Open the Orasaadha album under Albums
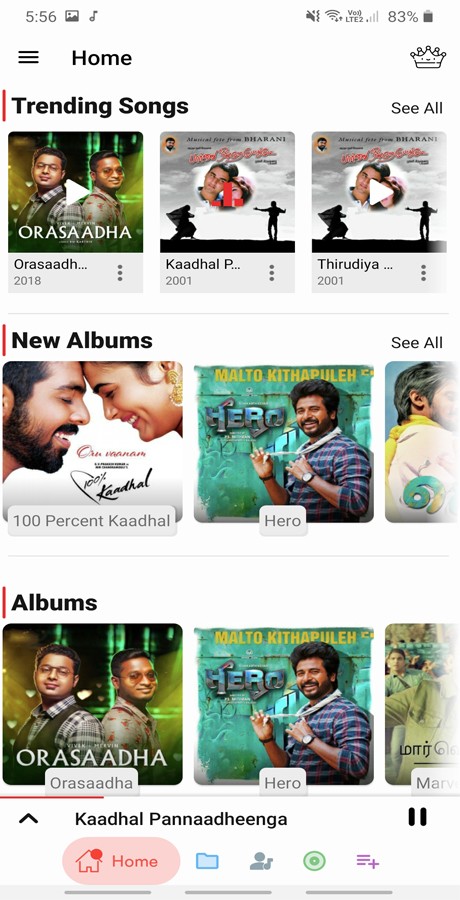The width and height of the screenshot is (460, 900). (92, 704)
